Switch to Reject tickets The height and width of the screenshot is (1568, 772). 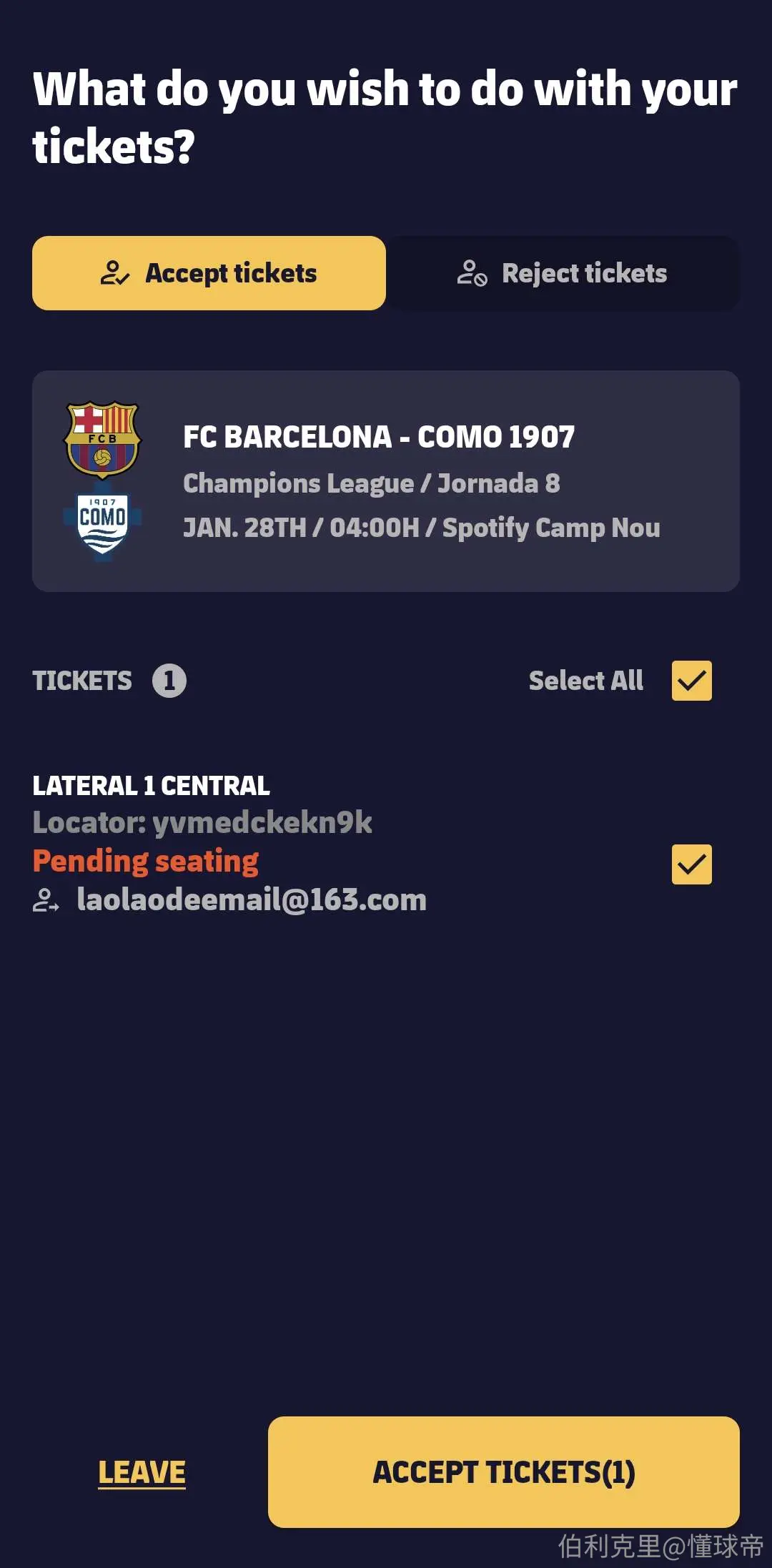pyautogui.click(x=563, y=273)
